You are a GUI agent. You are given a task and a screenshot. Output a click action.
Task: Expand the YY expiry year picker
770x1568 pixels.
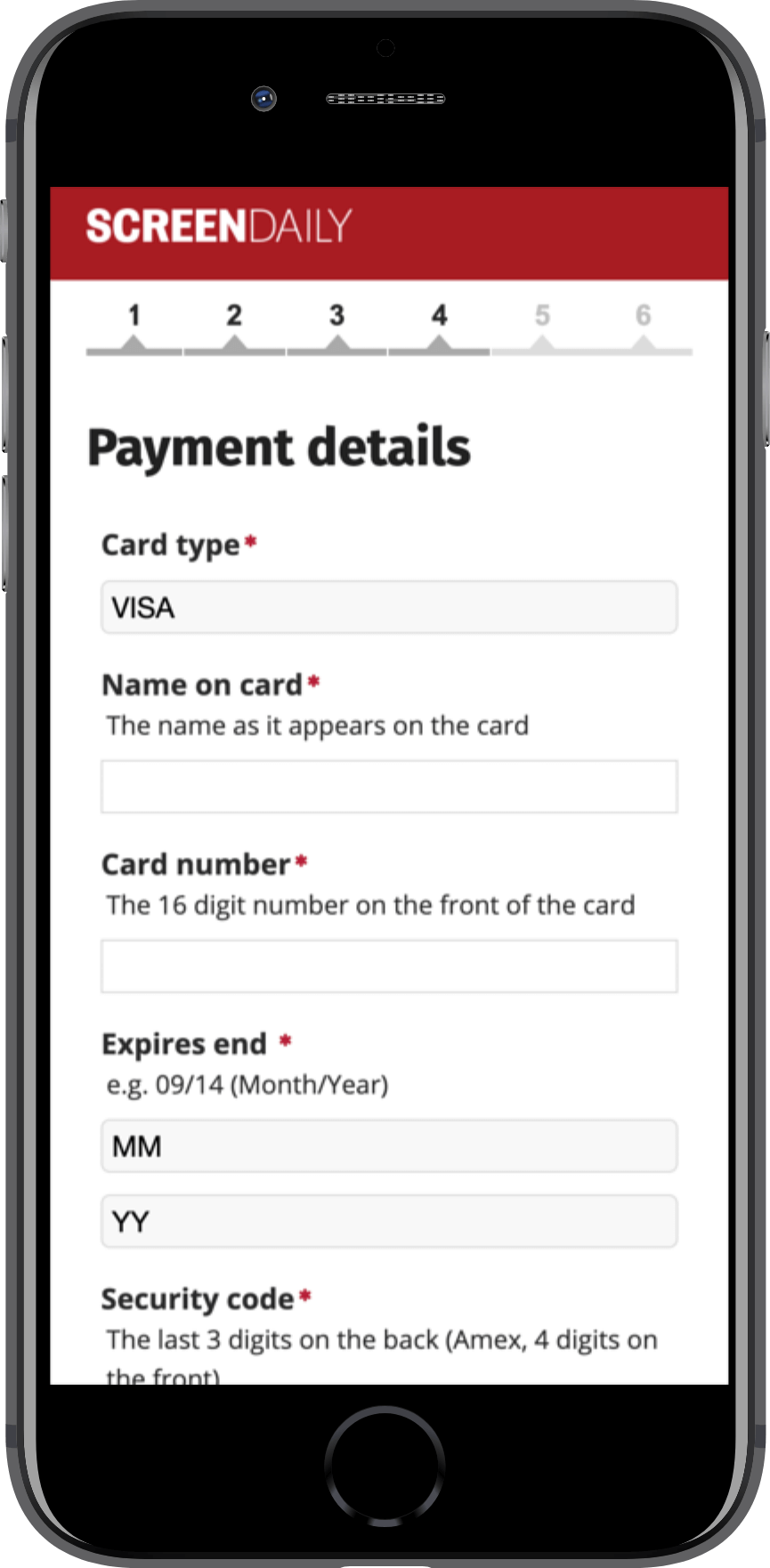[x=389, y=1222]
